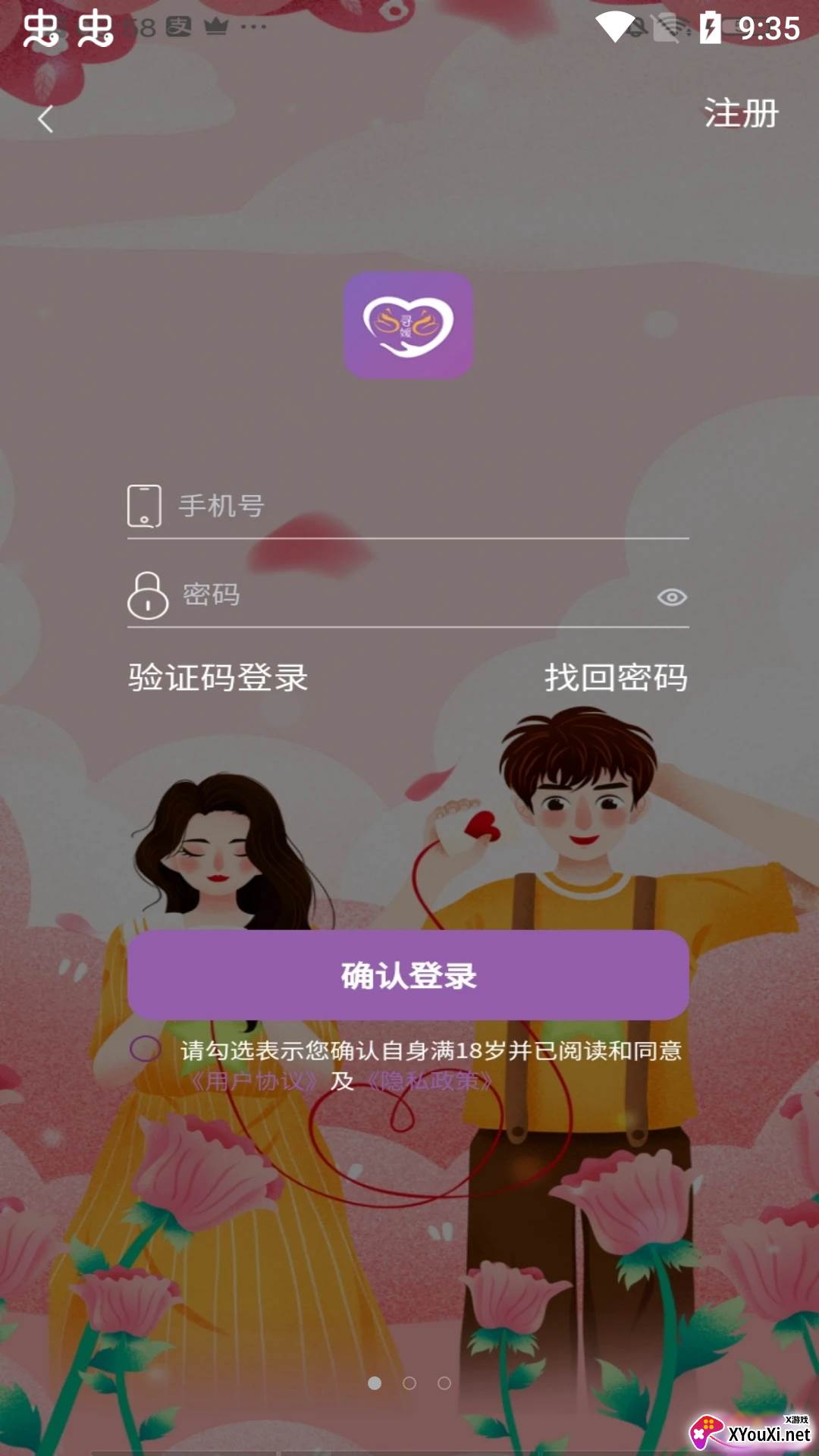This screenshot has width=819, height=1456.
Task: Check the age and agreement confirmation circle
Action: (146, 1049)
